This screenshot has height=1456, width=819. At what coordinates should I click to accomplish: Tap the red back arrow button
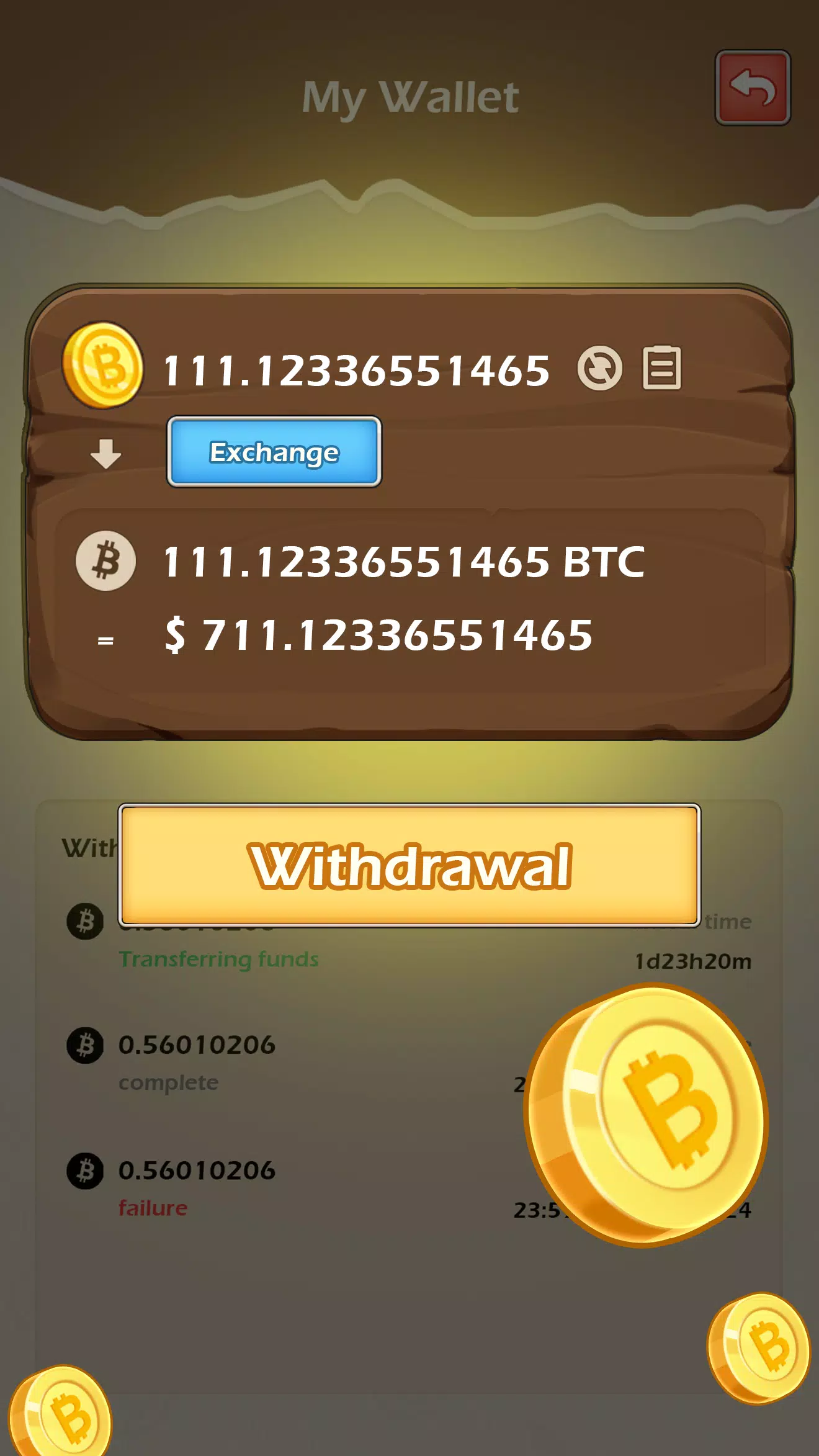point(753,88)
